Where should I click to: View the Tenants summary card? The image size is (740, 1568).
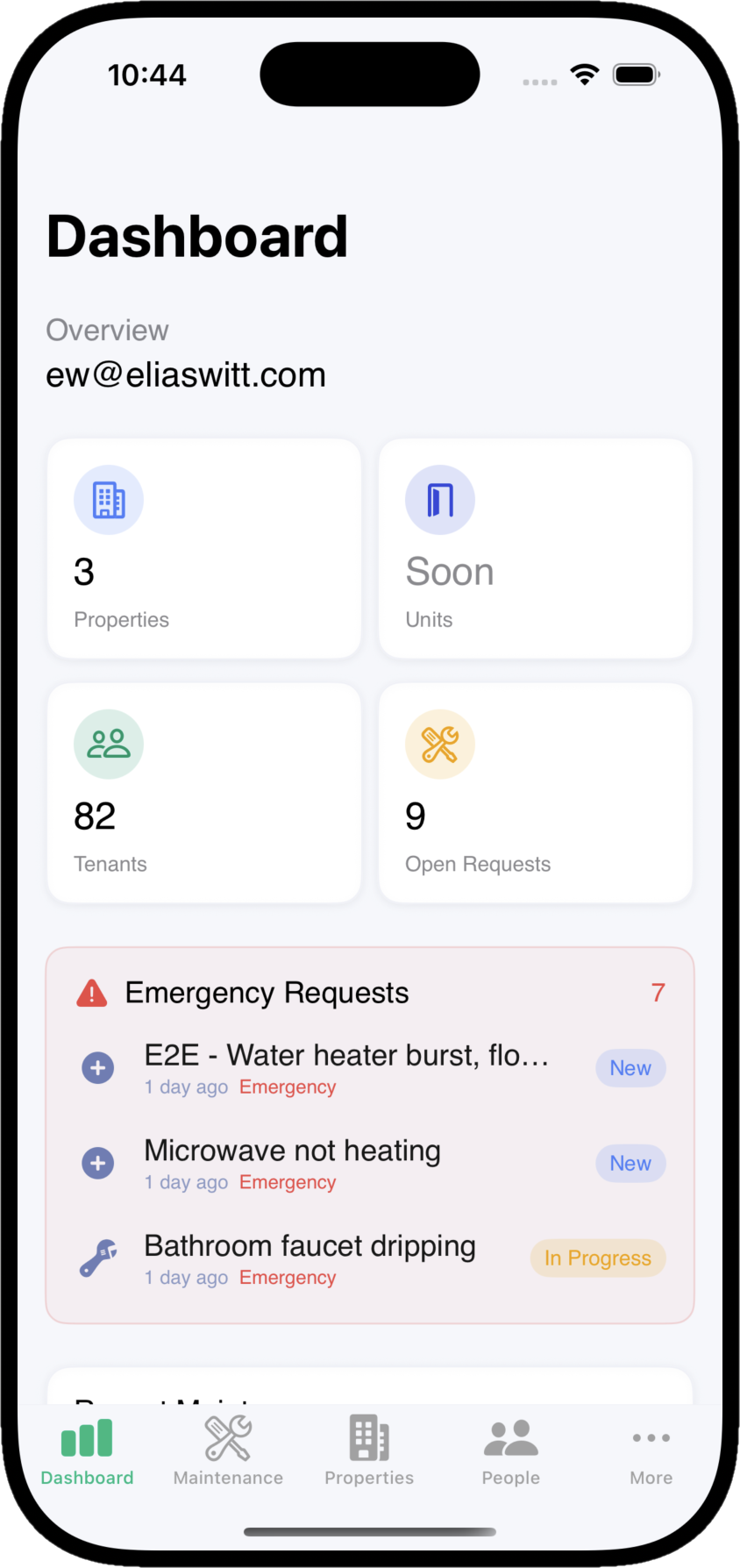[203, 793]
